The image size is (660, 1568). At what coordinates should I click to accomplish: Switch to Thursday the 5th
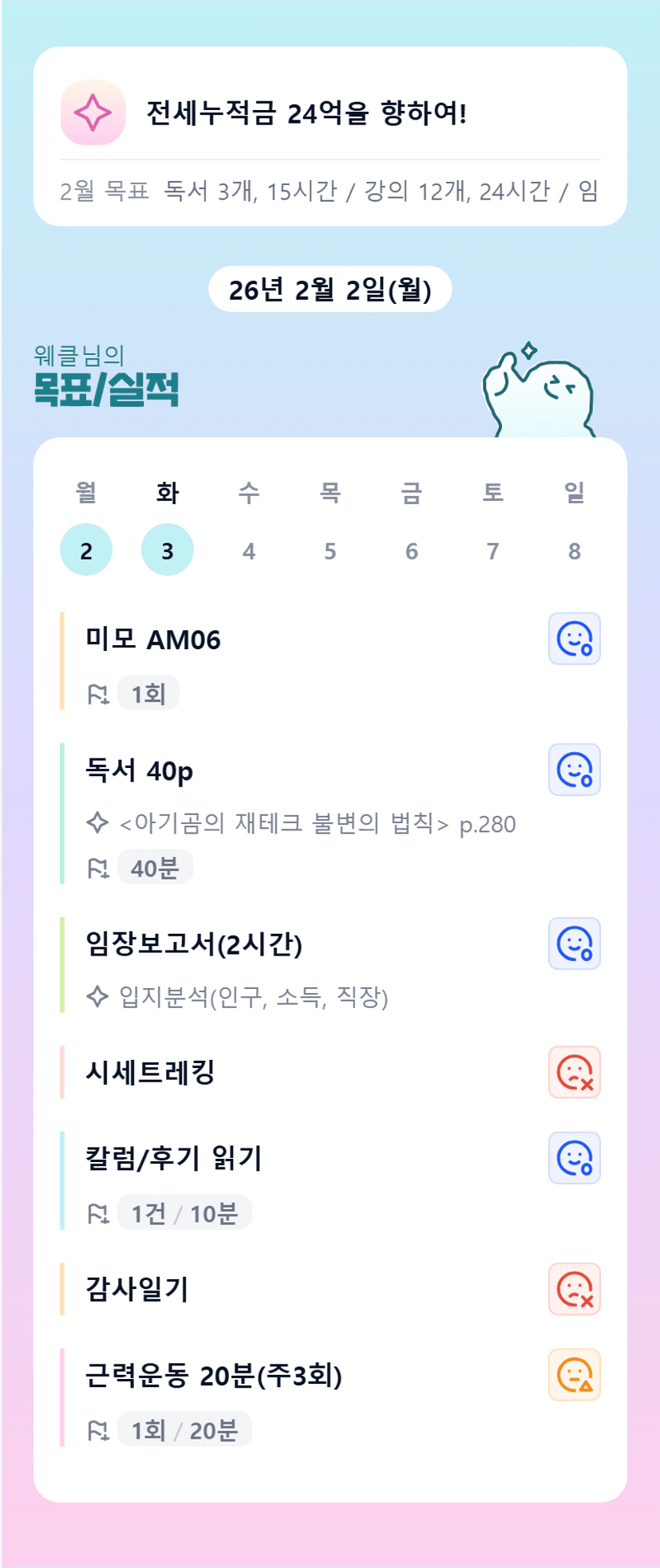pyautogui.click(x=330, y=550)
